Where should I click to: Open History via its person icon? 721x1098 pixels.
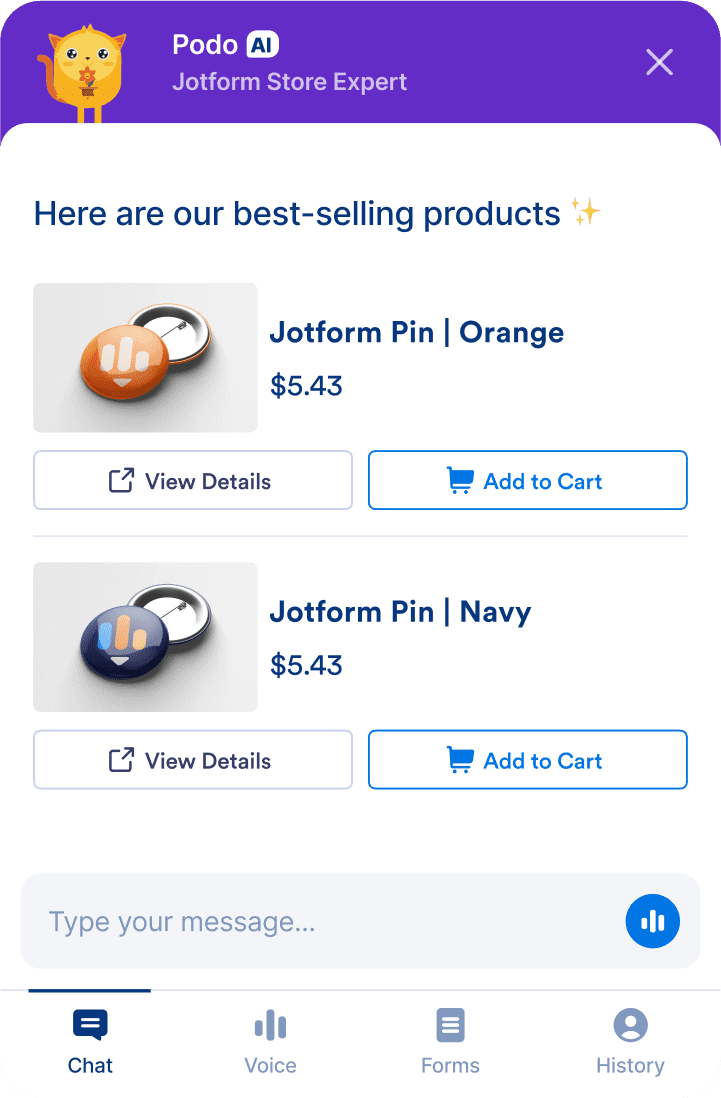pyautogui.click(x=630, y=1024)
